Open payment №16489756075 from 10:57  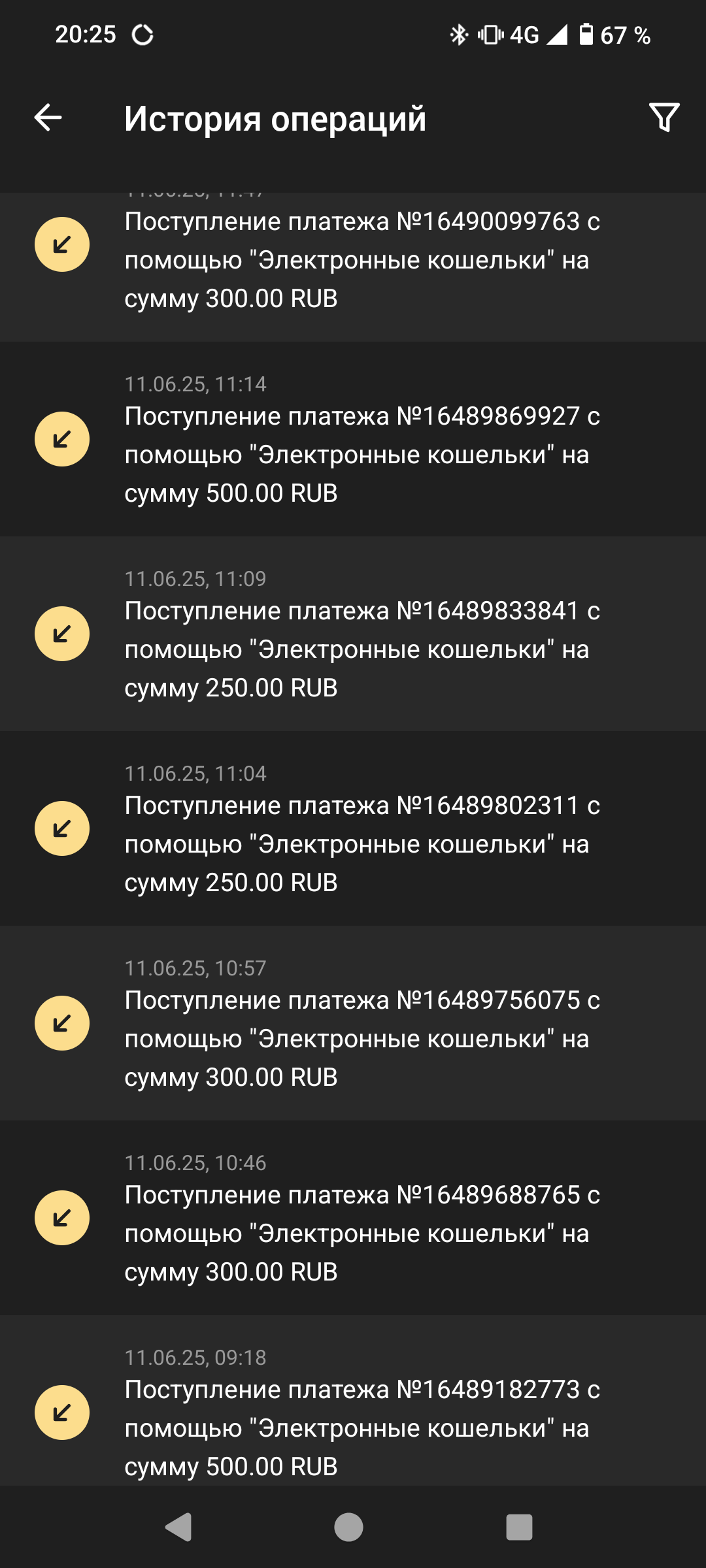(361, 1038)
